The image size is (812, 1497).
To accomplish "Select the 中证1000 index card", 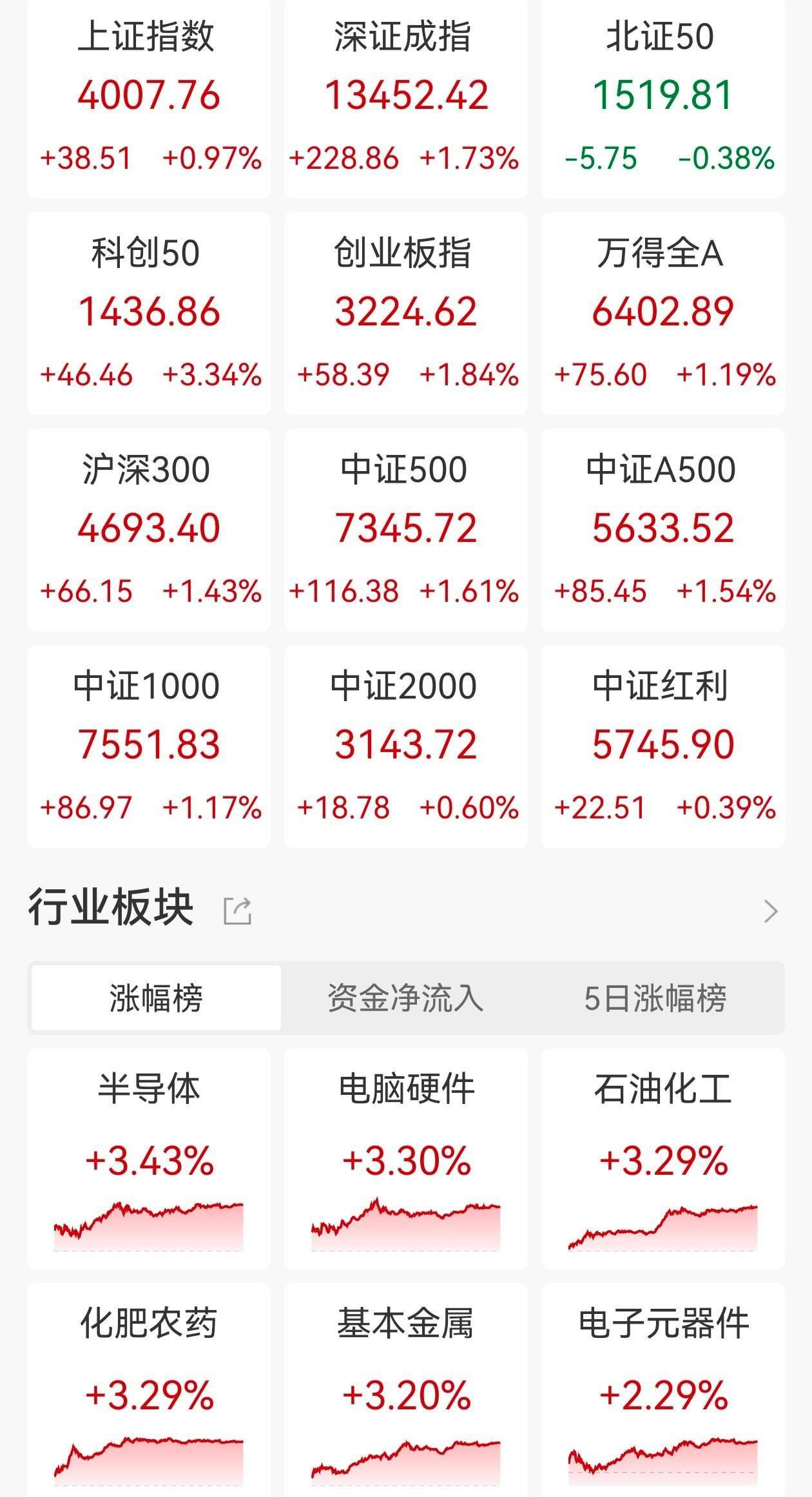I will click(149, 746).
